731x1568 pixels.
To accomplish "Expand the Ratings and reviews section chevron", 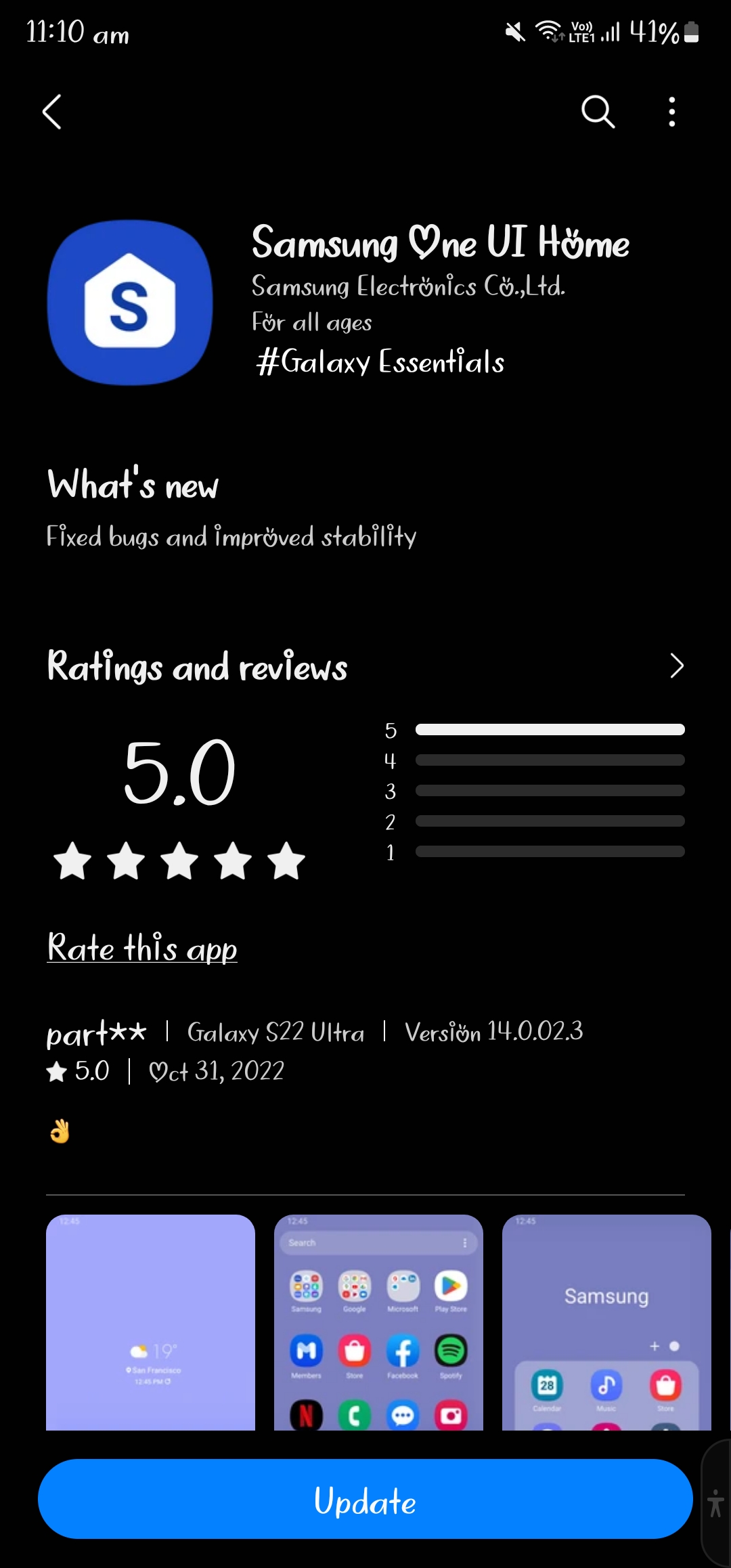I will point(676,666).
